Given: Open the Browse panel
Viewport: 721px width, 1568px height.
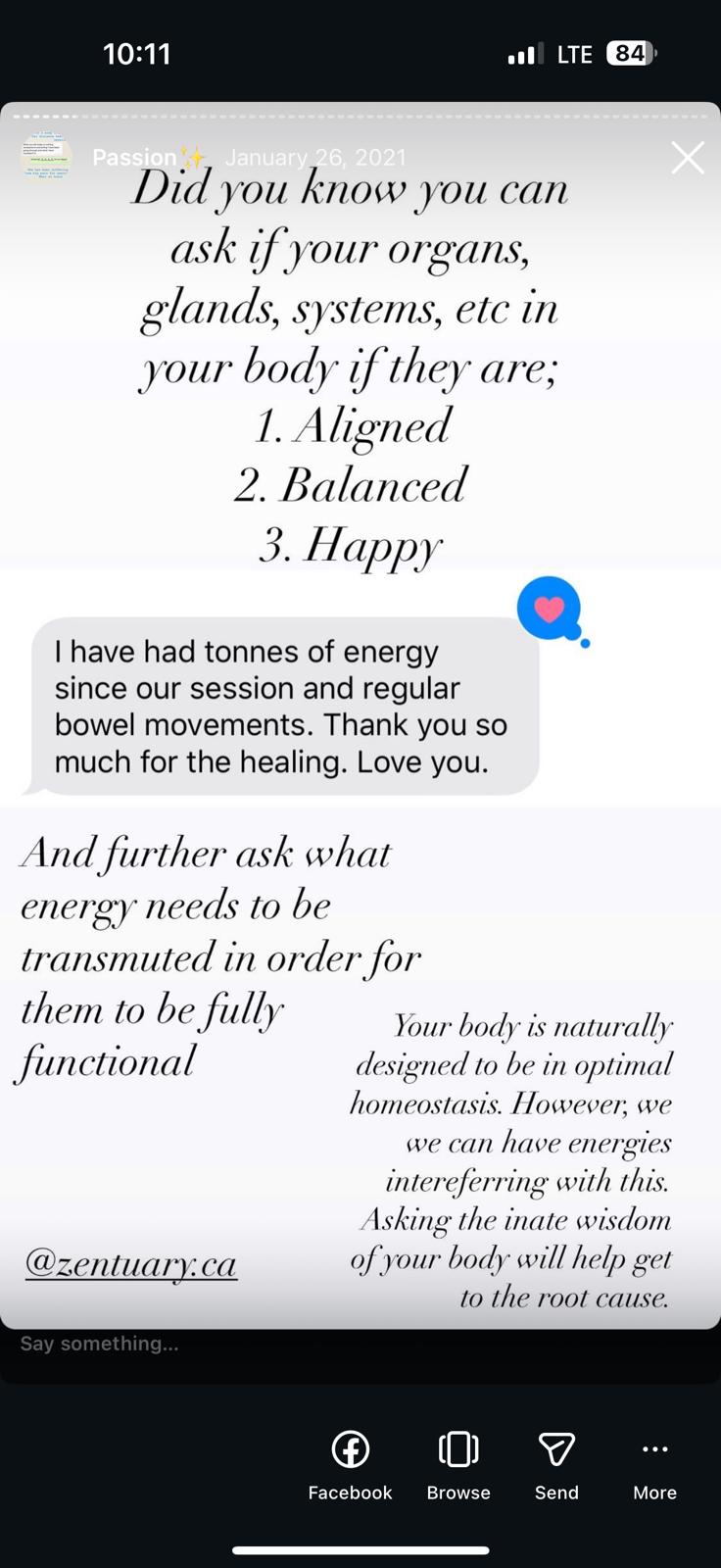Looking at the screenshot, I should coord(457,1448).
